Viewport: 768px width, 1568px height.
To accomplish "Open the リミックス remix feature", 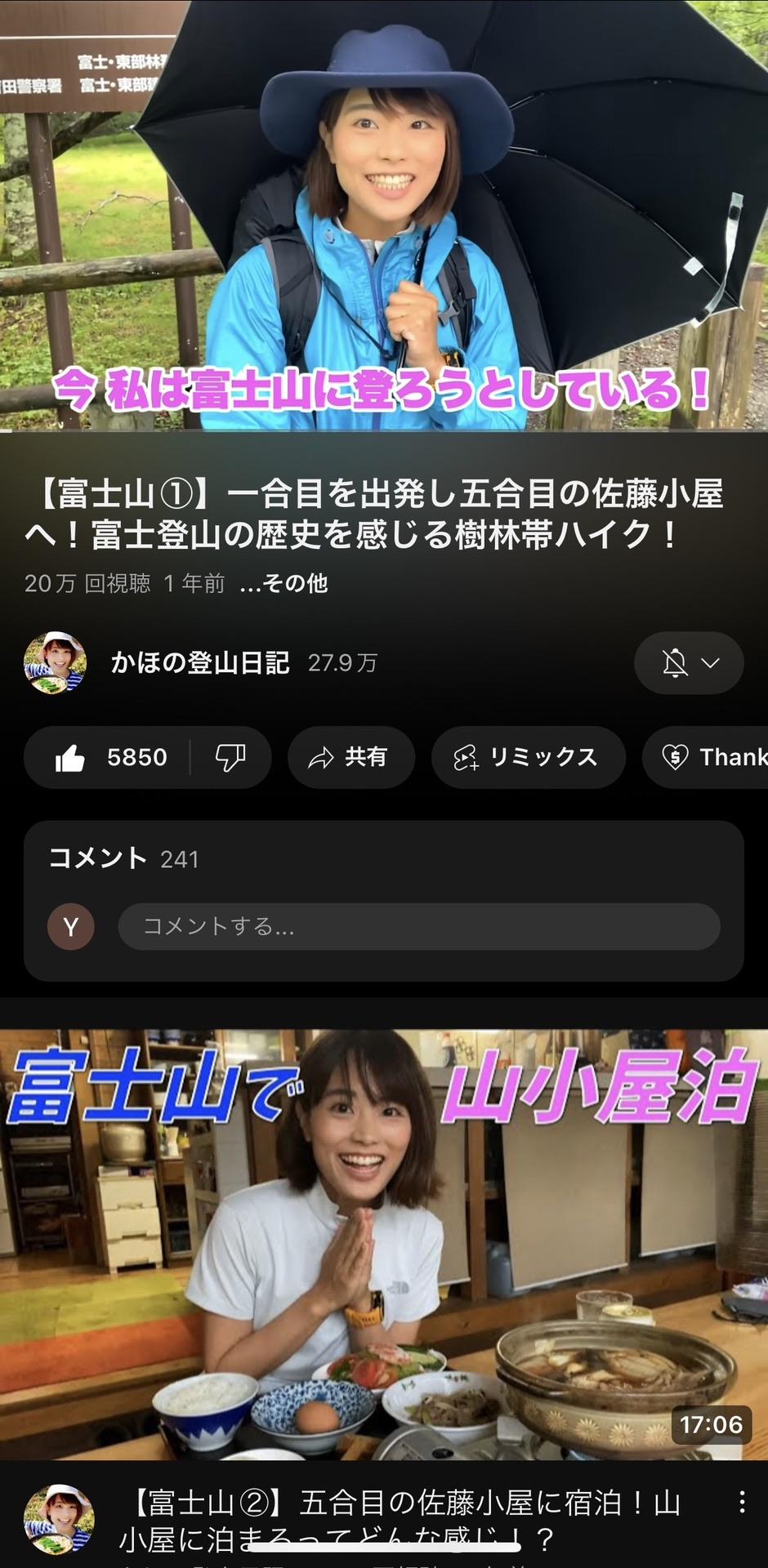I will [528, 757].
